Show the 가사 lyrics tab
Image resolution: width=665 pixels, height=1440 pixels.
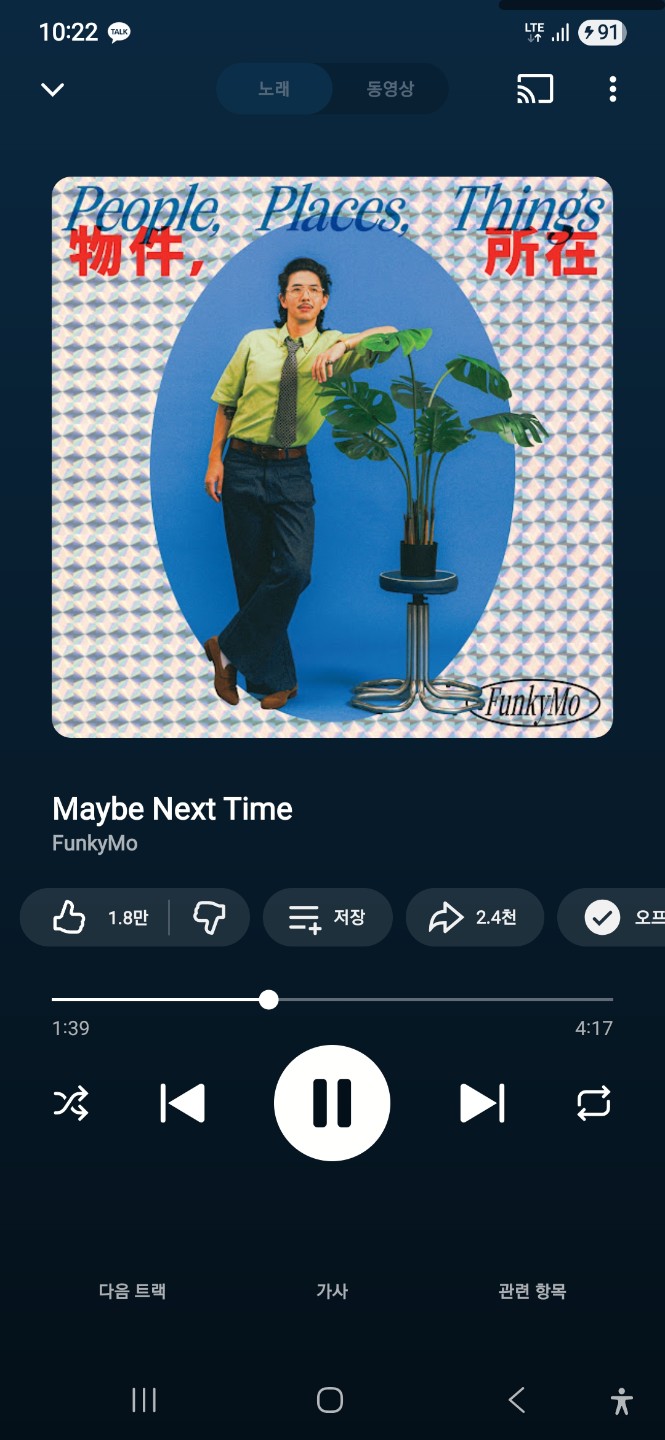tap(332, 1291)
